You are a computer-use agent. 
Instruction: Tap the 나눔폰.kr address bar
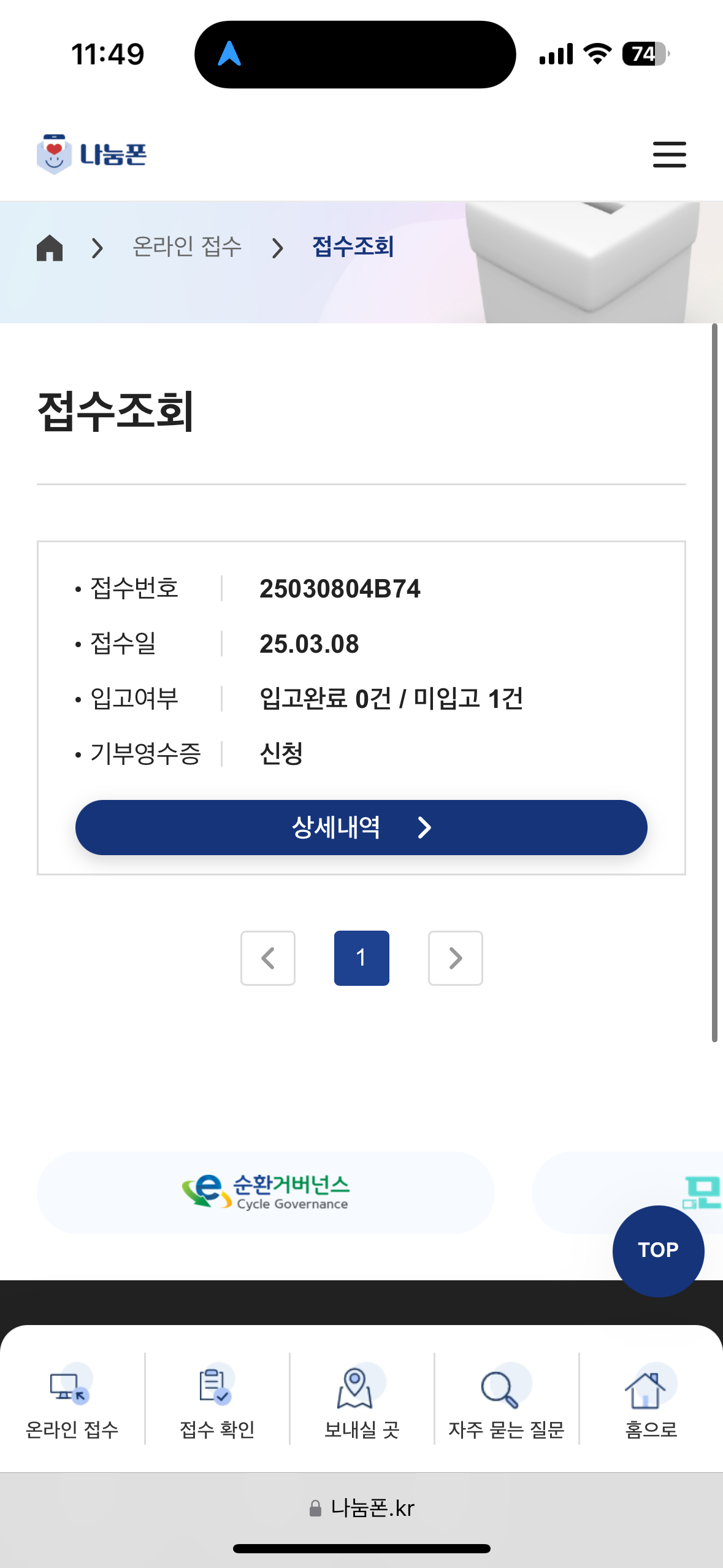click(362, 1508)
